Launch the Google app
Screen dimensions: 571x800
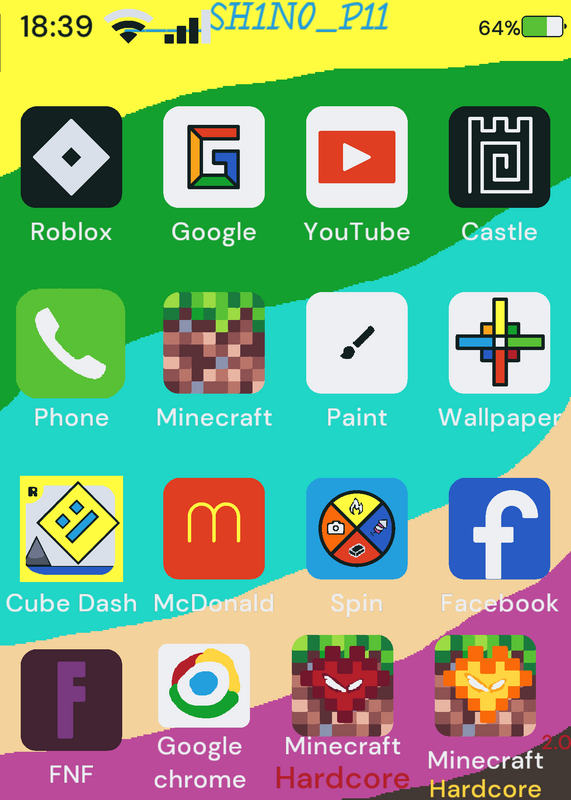pyautogui.click(x=214, y=157)
